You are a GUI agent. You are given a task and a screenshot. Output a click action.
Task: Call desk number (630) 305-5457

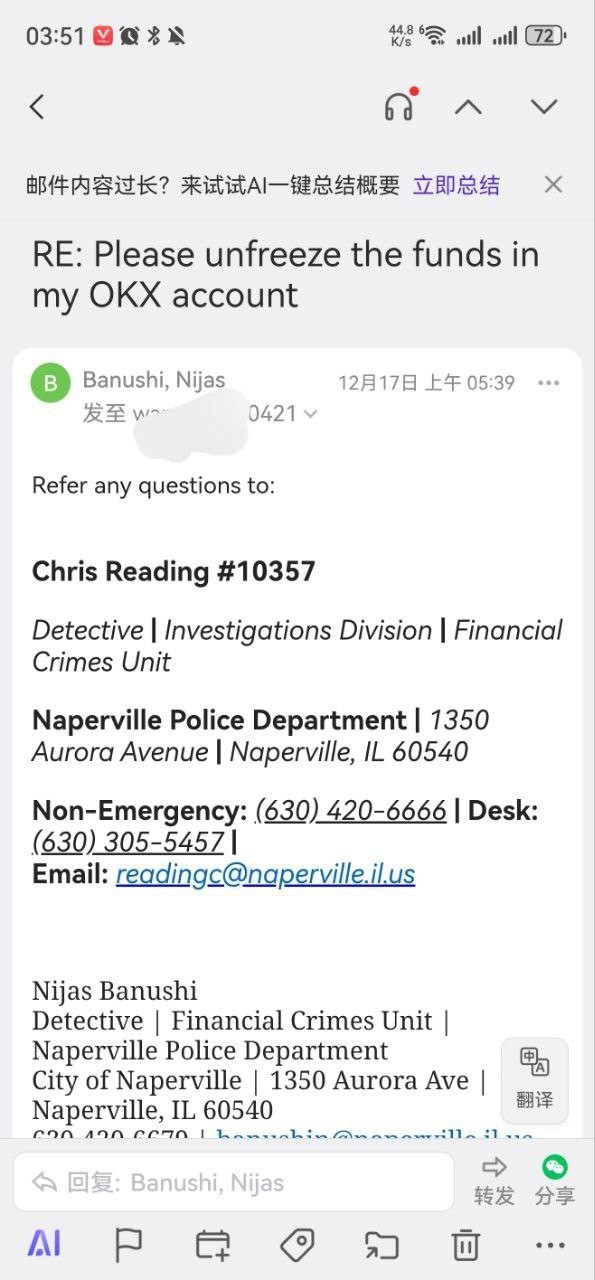point(128,842)
